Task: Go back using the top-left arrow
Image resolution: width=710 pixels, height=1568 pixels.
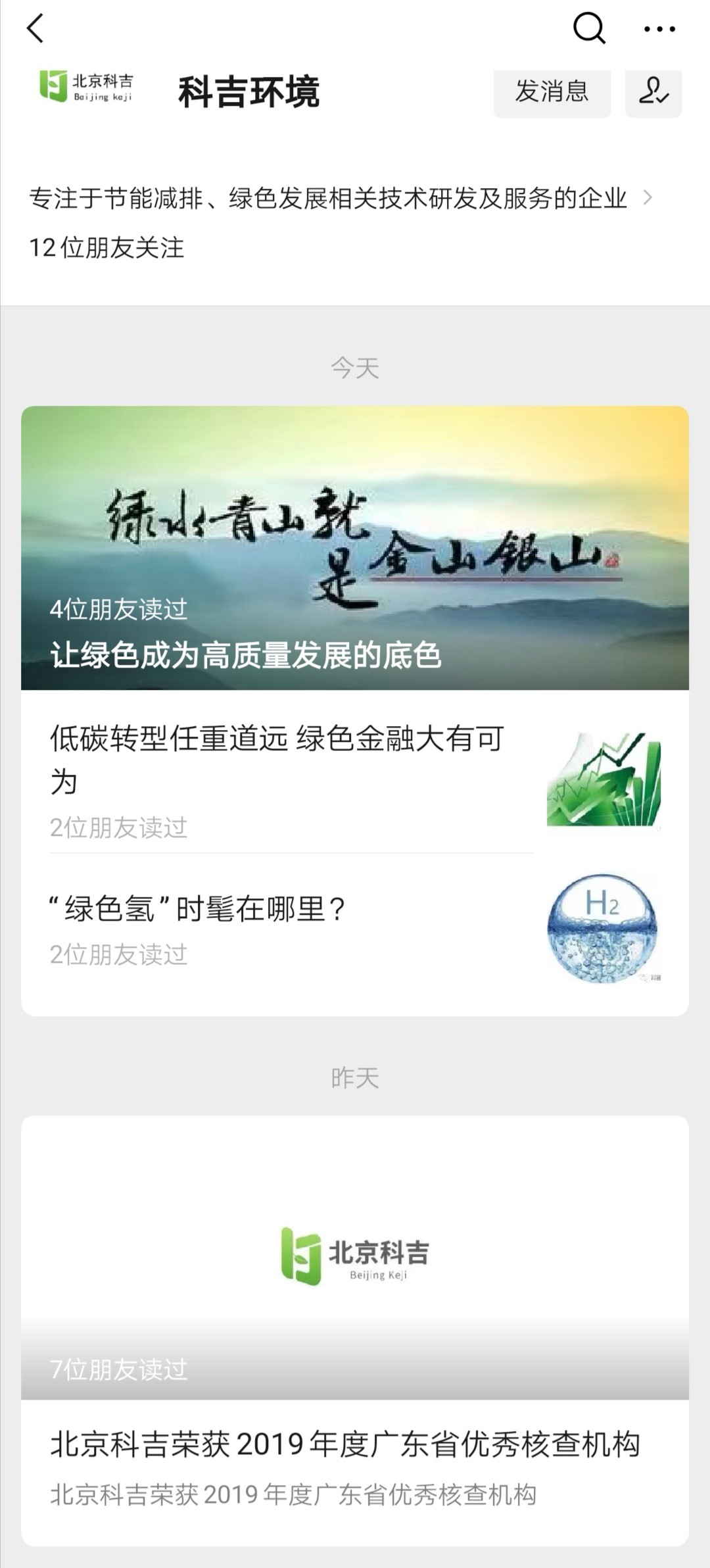Action: [35, 29]
